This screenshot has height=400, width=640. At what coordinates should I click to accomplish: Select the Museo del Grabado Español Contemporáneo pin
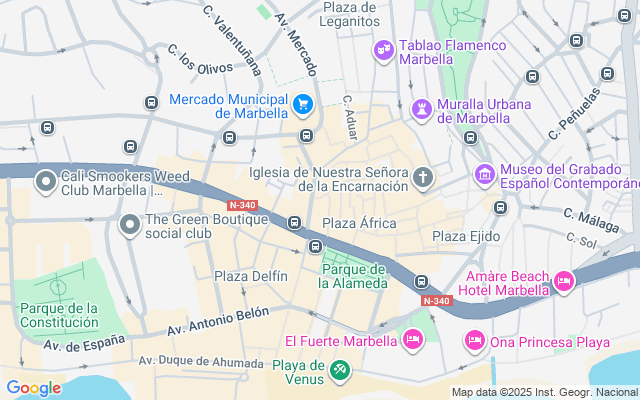(485, 175)
